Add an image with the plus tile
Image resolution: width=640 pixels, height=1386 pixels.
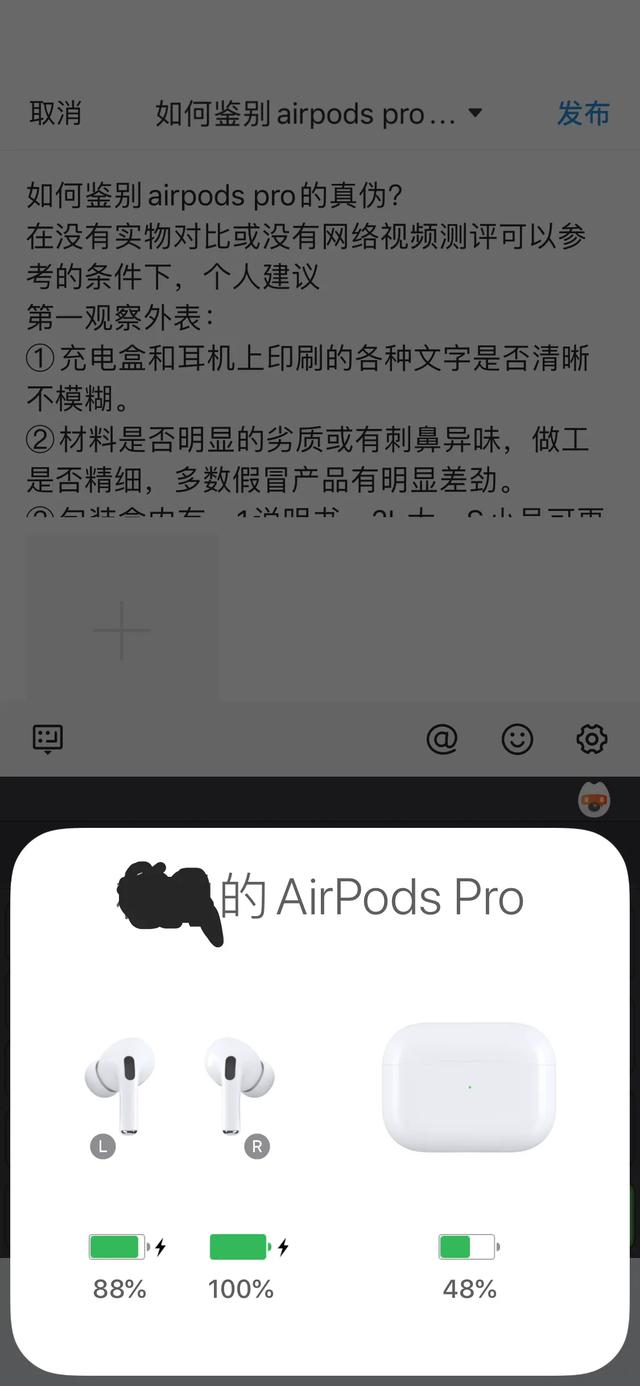[122, 630]
